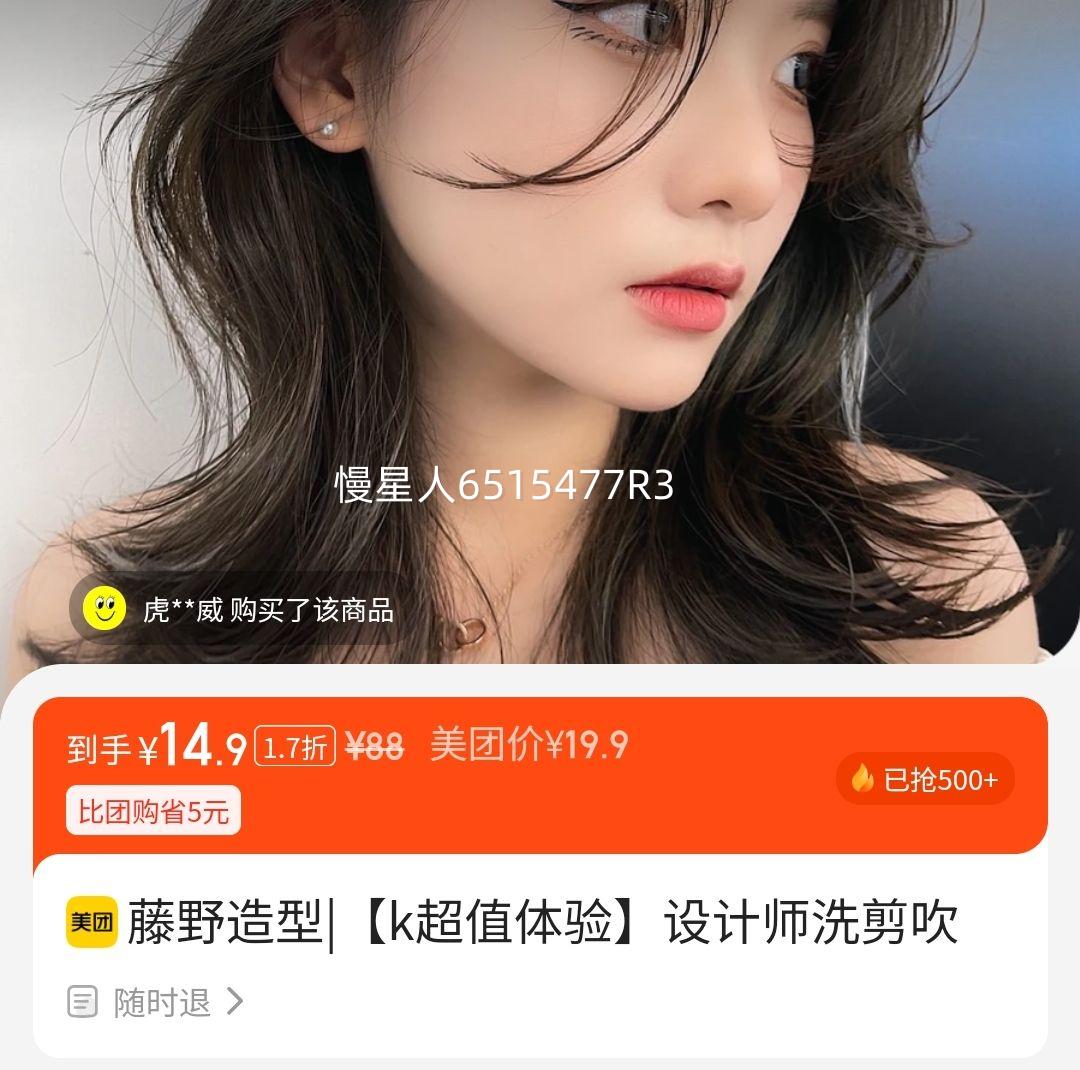
Task: Open the 随时退 refund policy details
Action: (x=158, y=1002)
